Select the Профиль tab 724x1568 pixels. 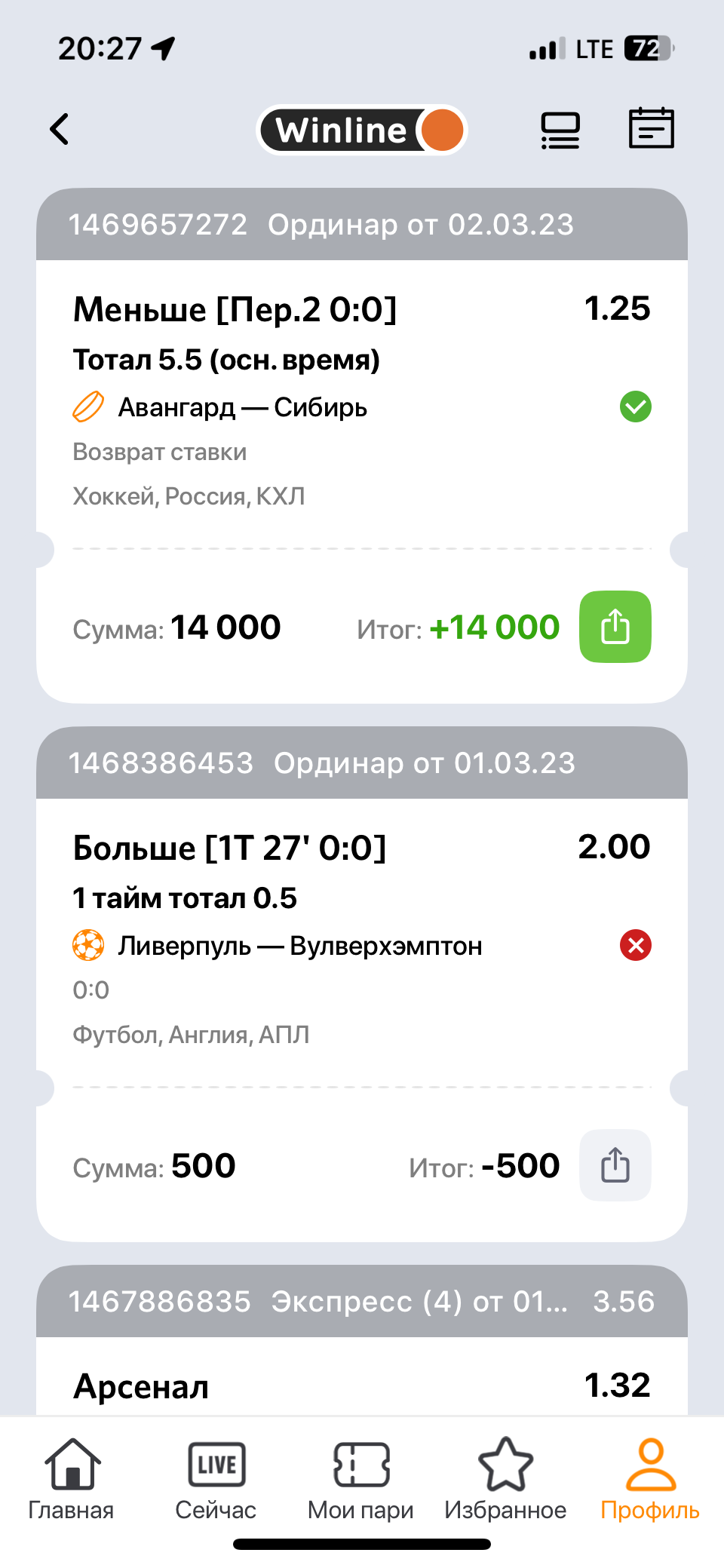(x=650, y=1480)
